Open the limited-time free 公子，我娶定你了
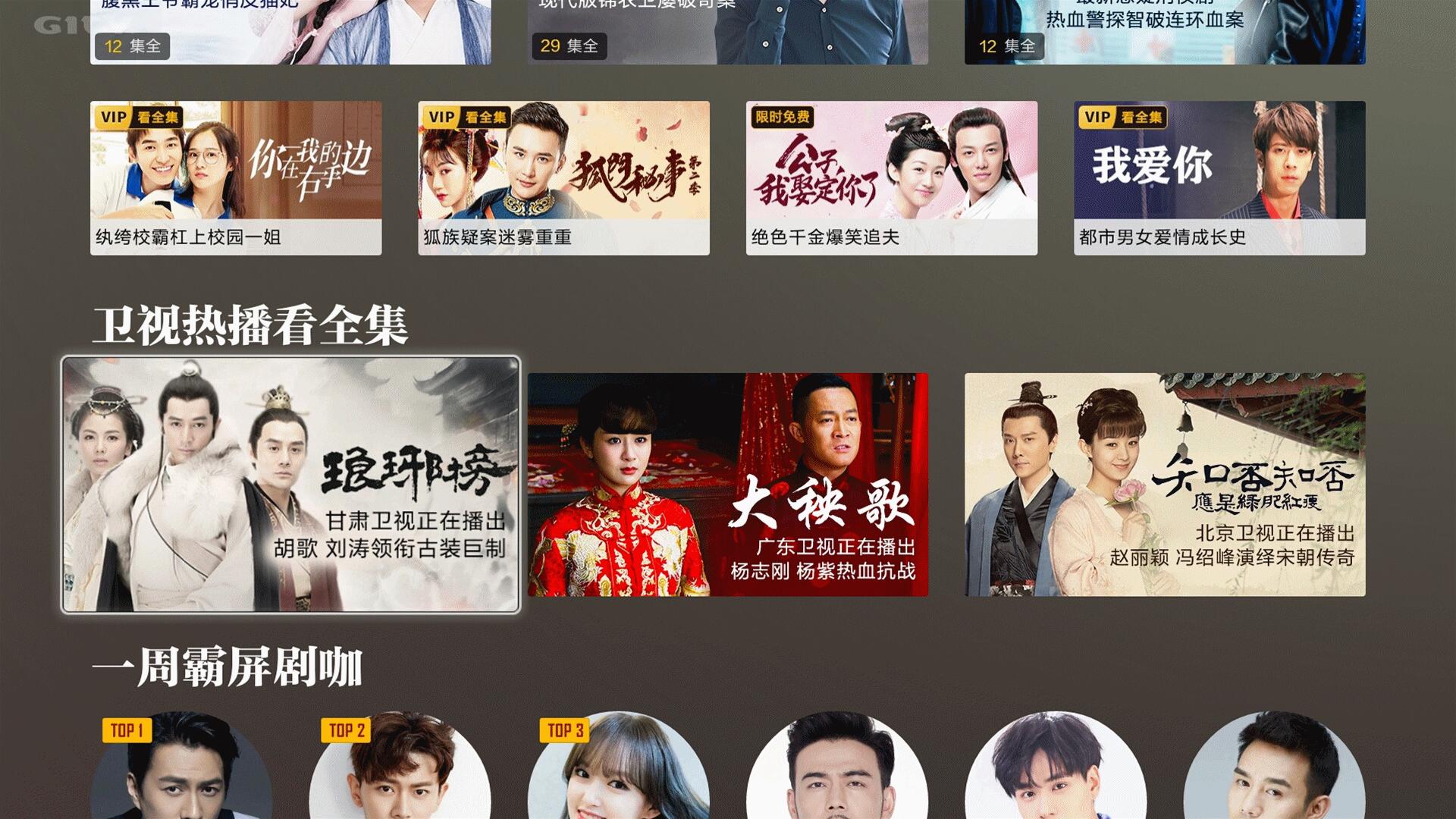 891,177
